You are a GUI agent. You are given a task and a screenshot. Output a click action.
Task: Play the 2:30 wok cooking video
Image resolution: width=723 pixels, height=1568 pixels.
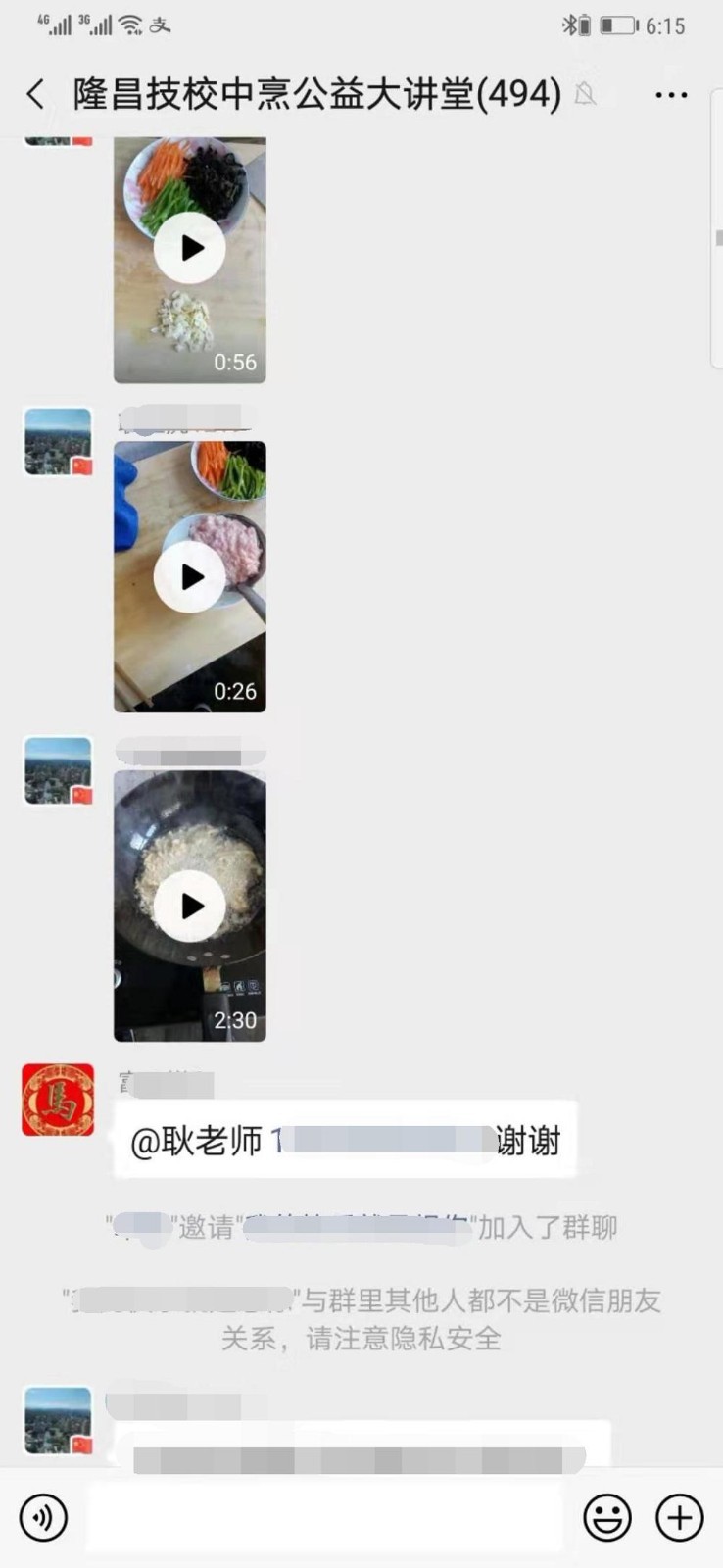(x=190, y=906)
